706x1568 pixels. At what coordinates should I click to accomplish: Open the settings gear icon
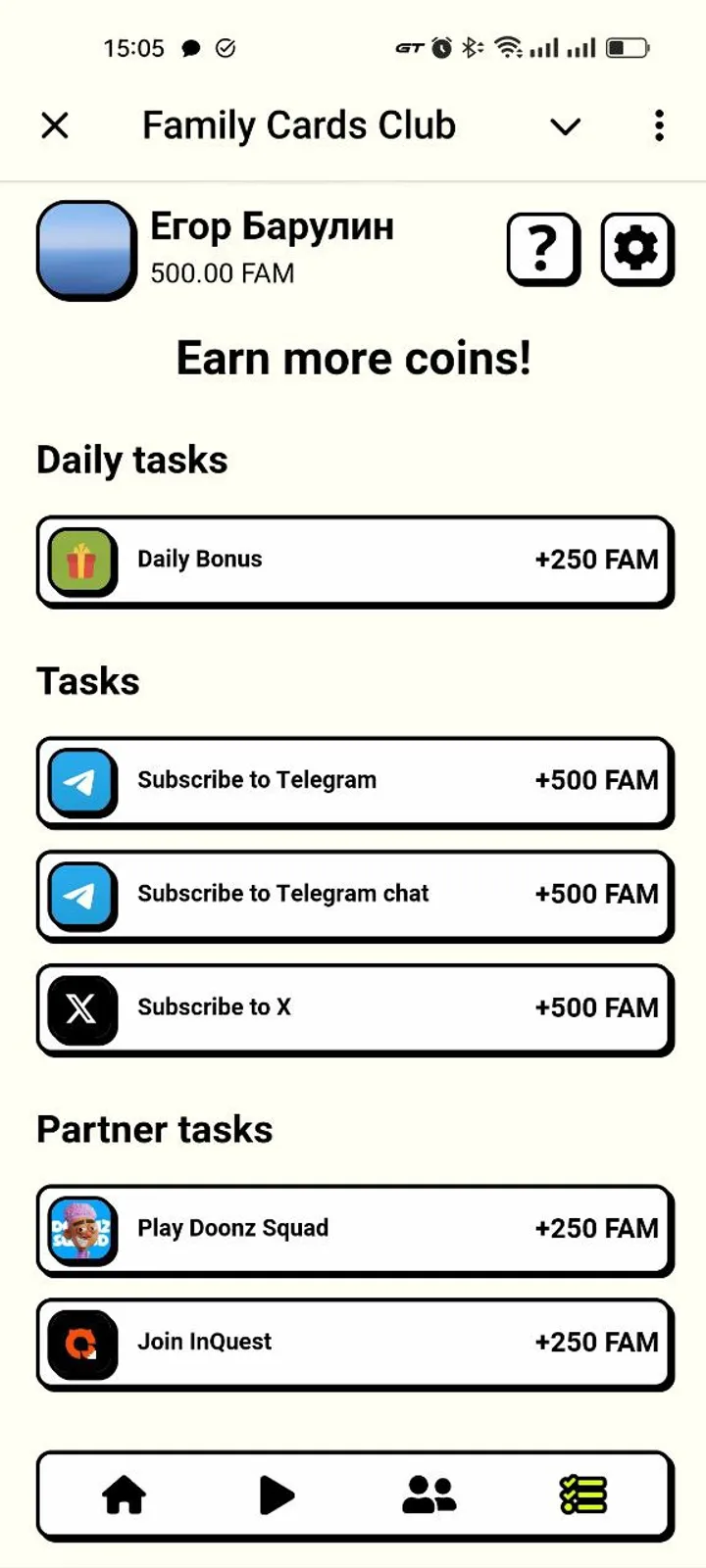[x=637, y=250]
